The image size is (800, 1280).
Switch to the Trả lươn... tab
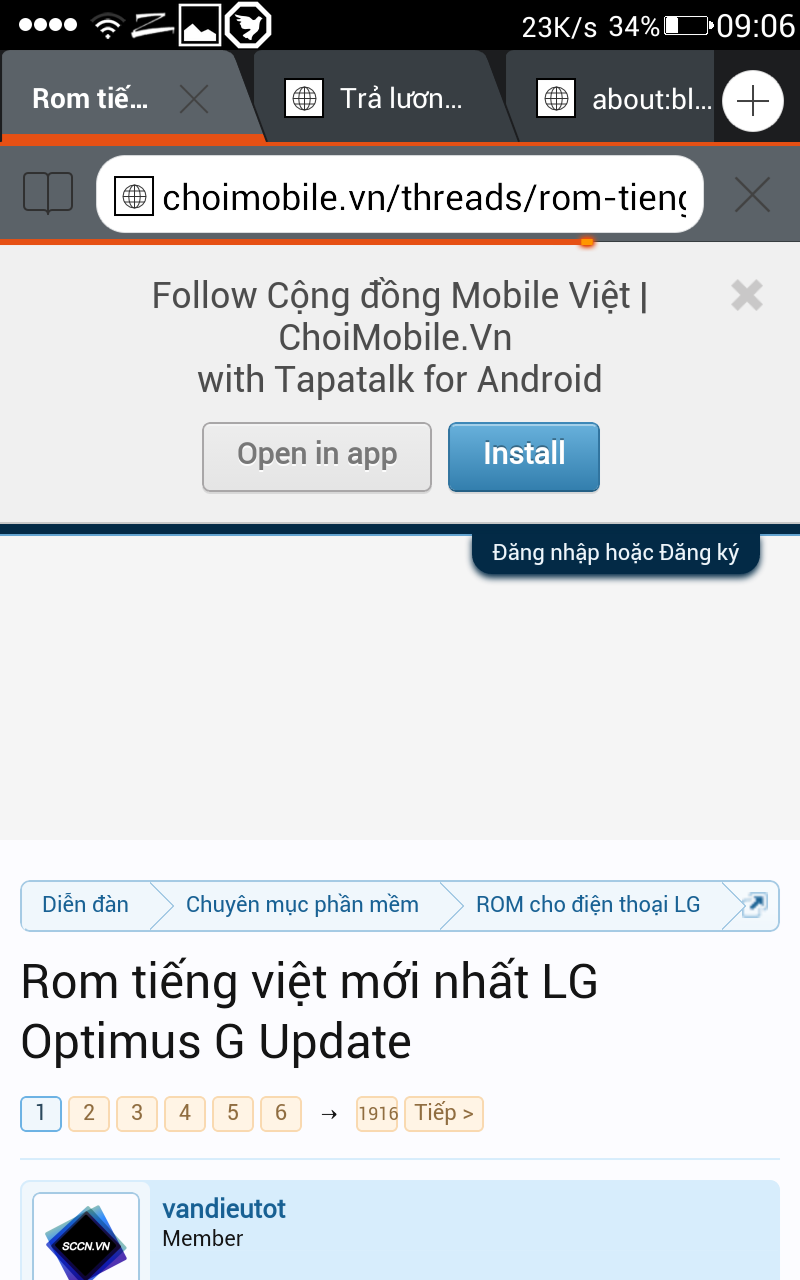click(x=377, y=98)
